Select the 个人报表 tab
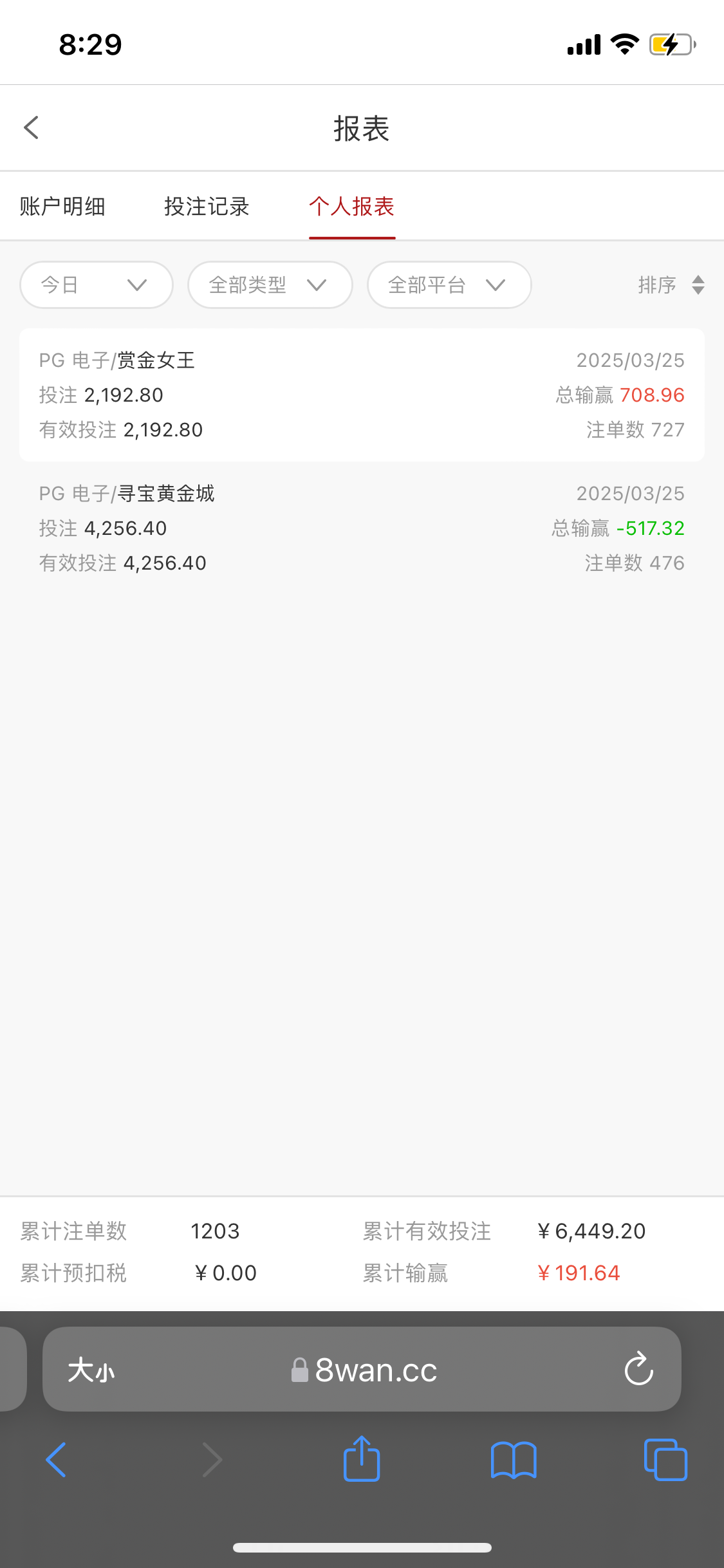The height and width of the screenshot is (1568, 724). pos(351,207)
